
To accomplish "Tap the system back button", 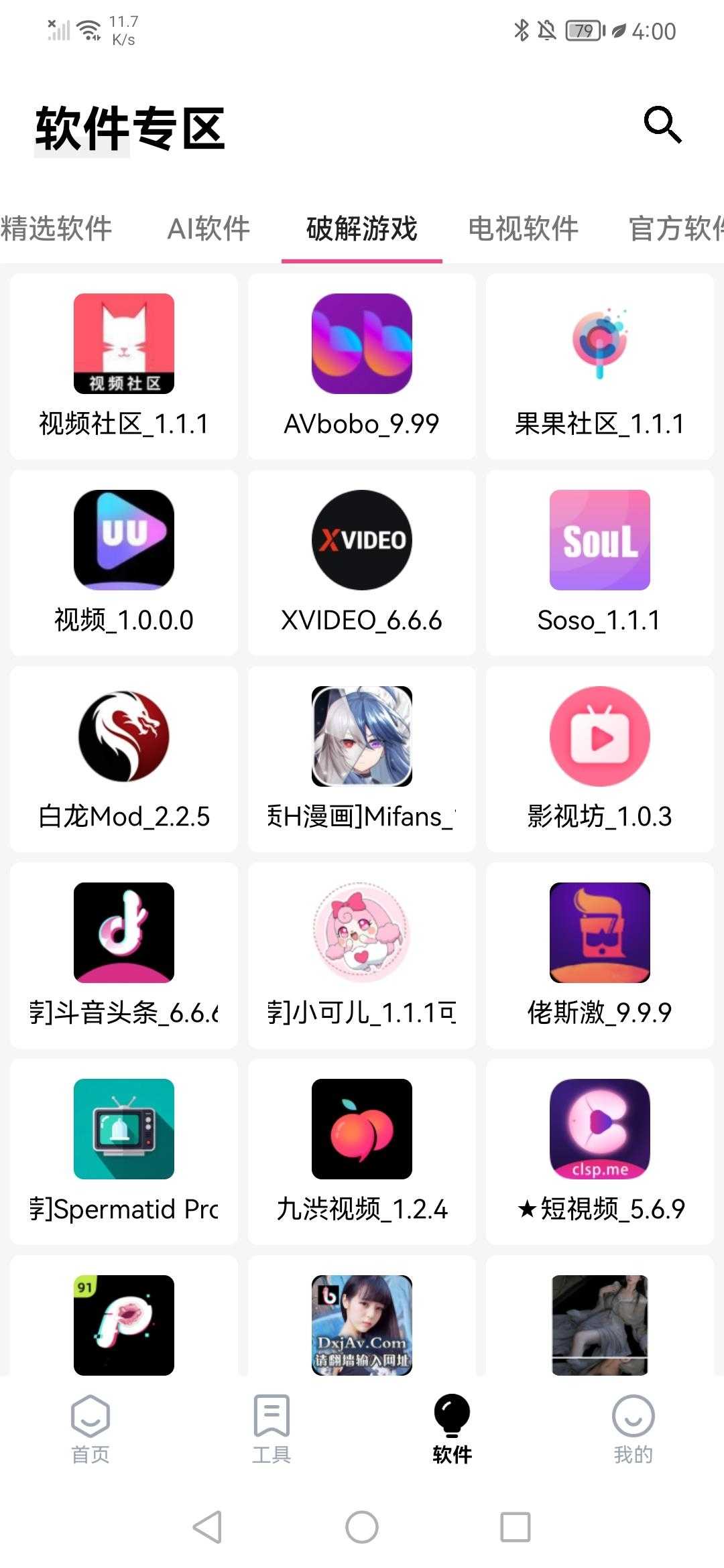I will click(208, 1527).
